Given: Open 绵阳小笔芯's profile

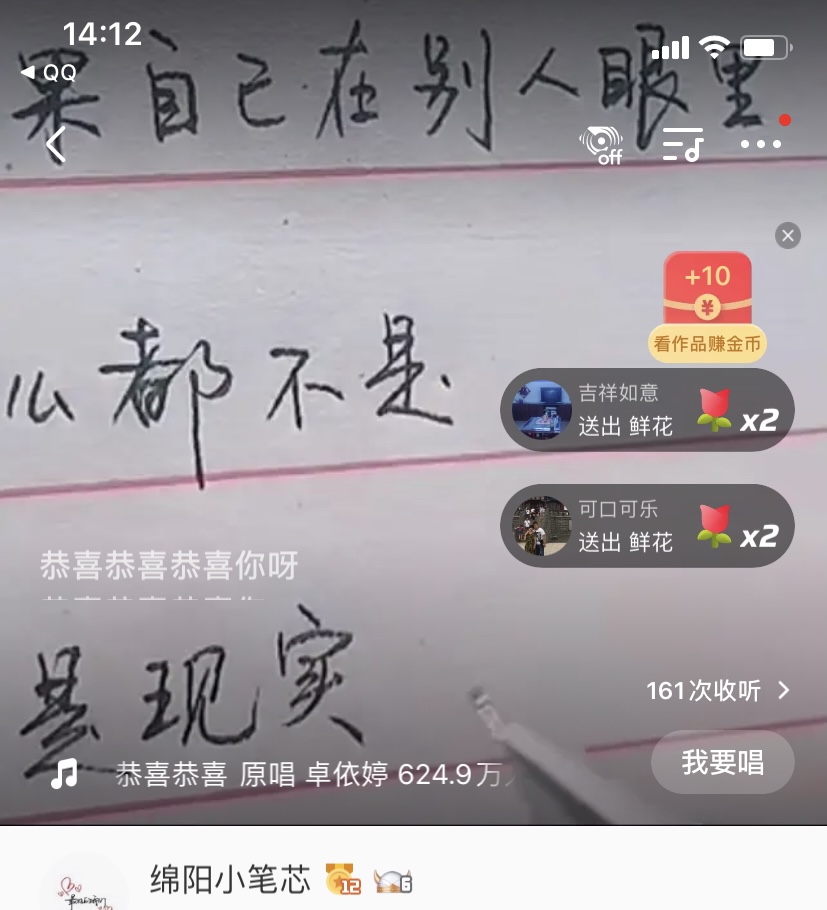Looking at the screenshot, I should tap(231, 879).
